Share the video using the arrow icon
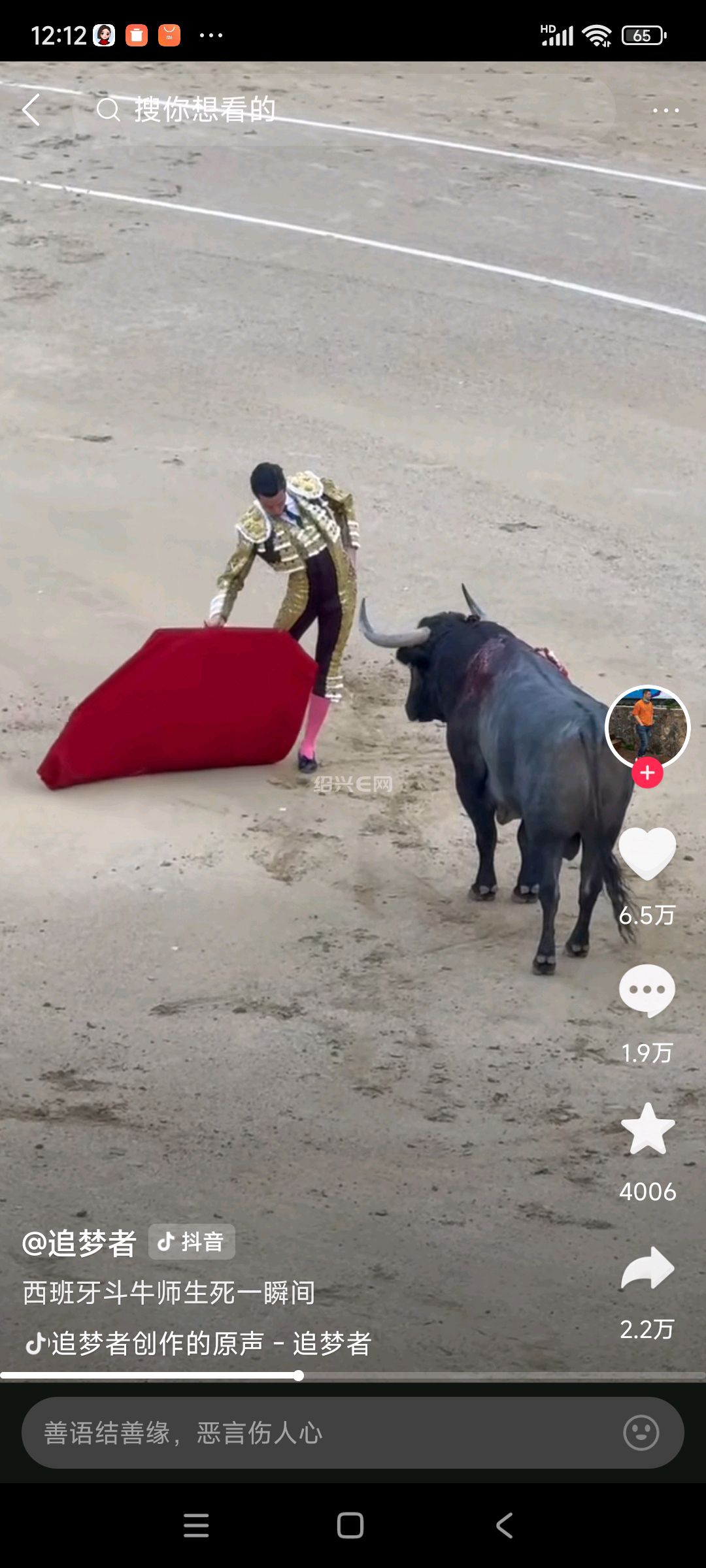This screenshot has height=1568, width=706. pos(647,1269)
